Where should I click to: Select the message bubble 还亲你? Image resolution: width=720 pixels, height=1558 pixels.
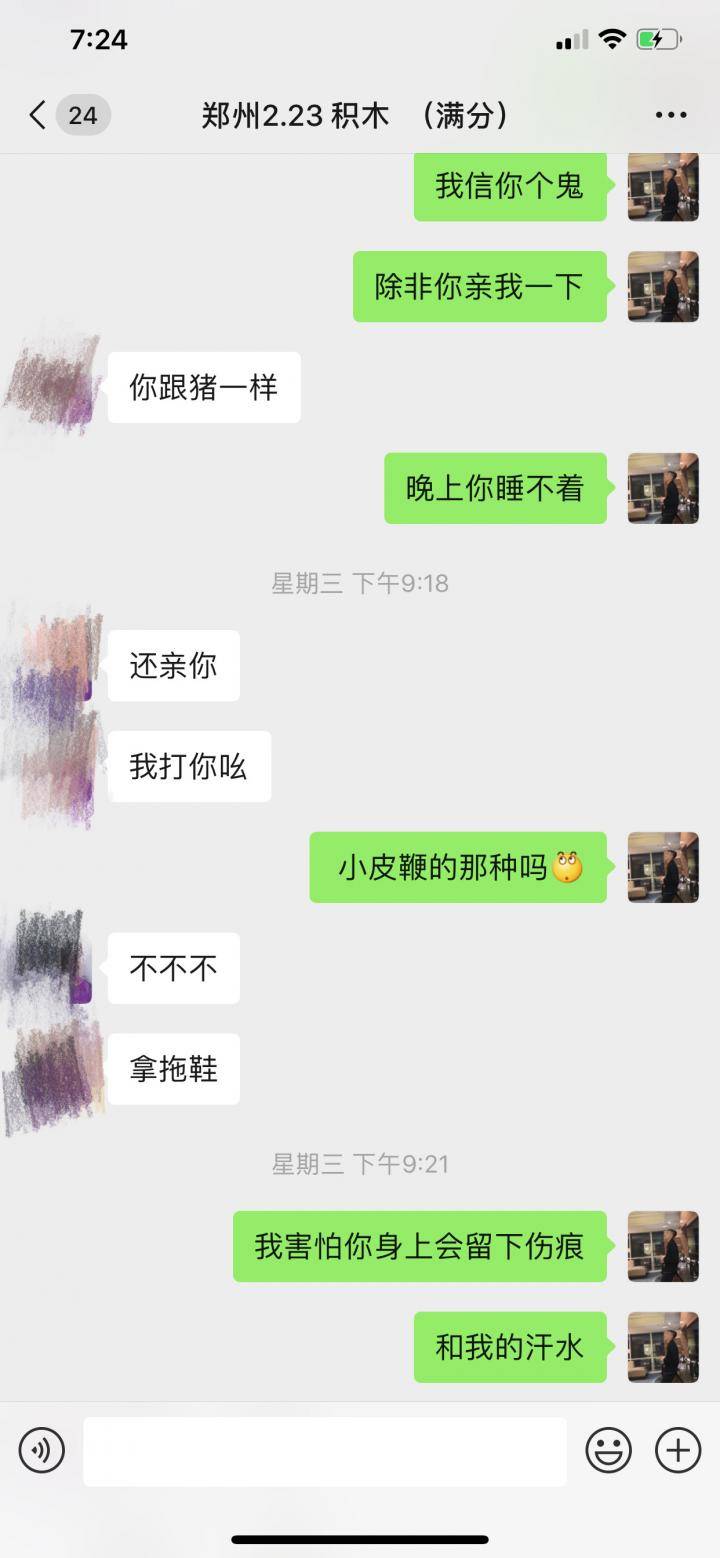pyautogui.click(x=174, y=666)
